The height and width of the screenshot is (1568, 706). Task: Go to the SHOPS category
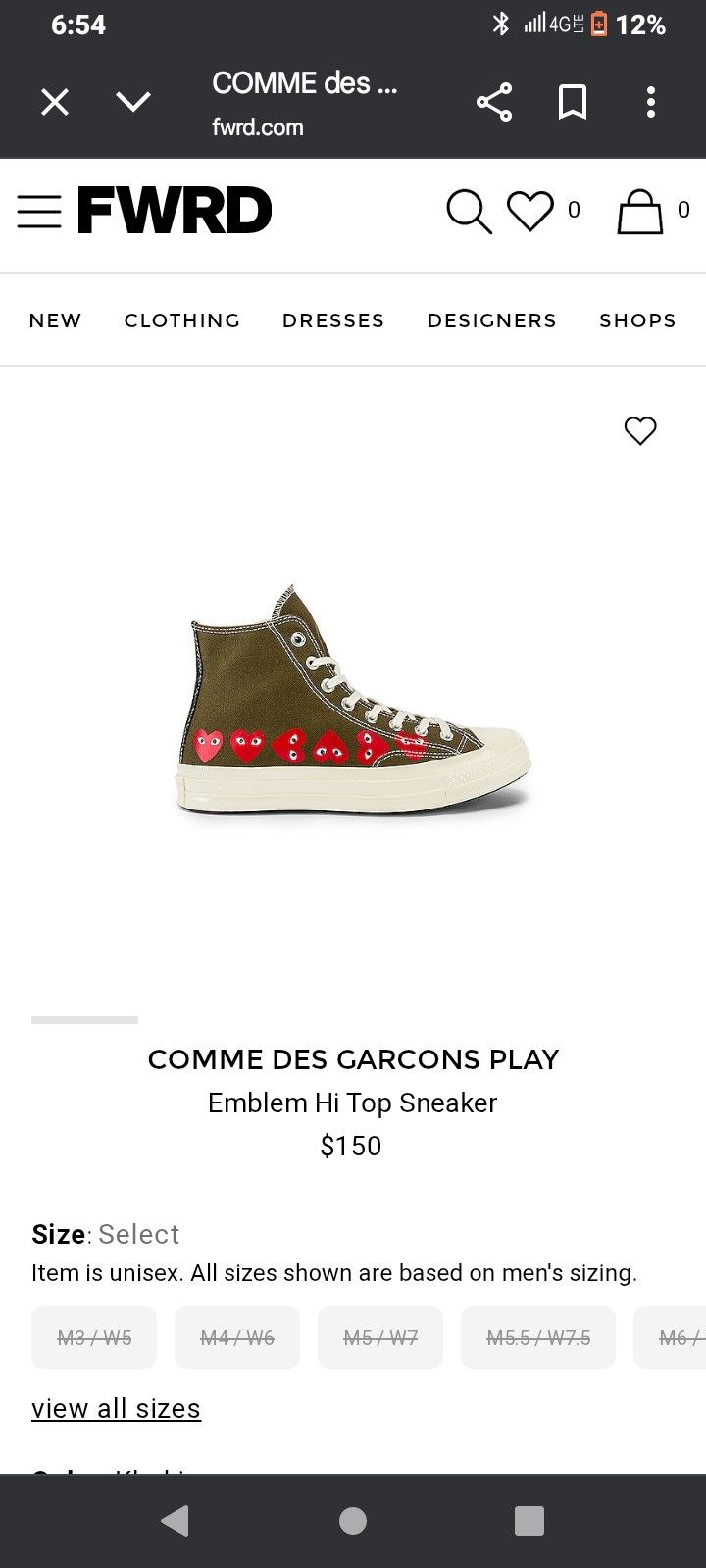pos(637,320)
